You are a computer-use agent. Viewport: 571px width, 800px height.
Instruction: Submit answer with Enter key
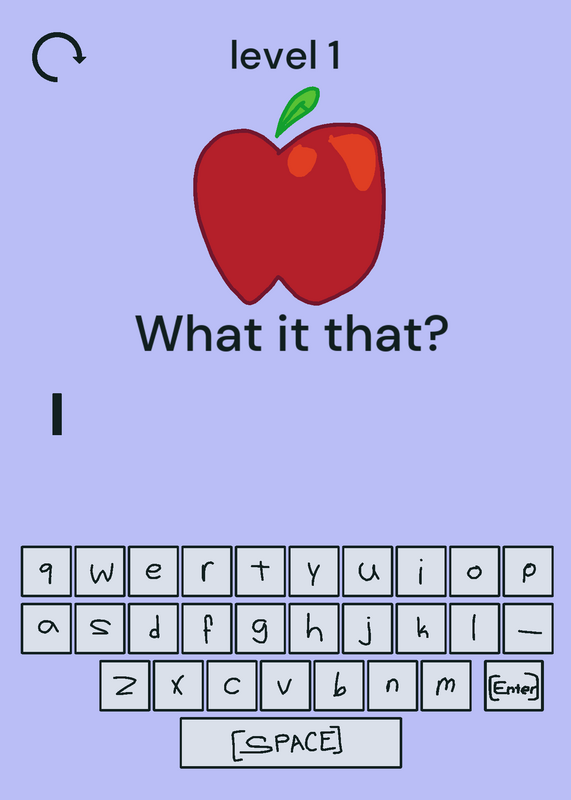(514, 685)
